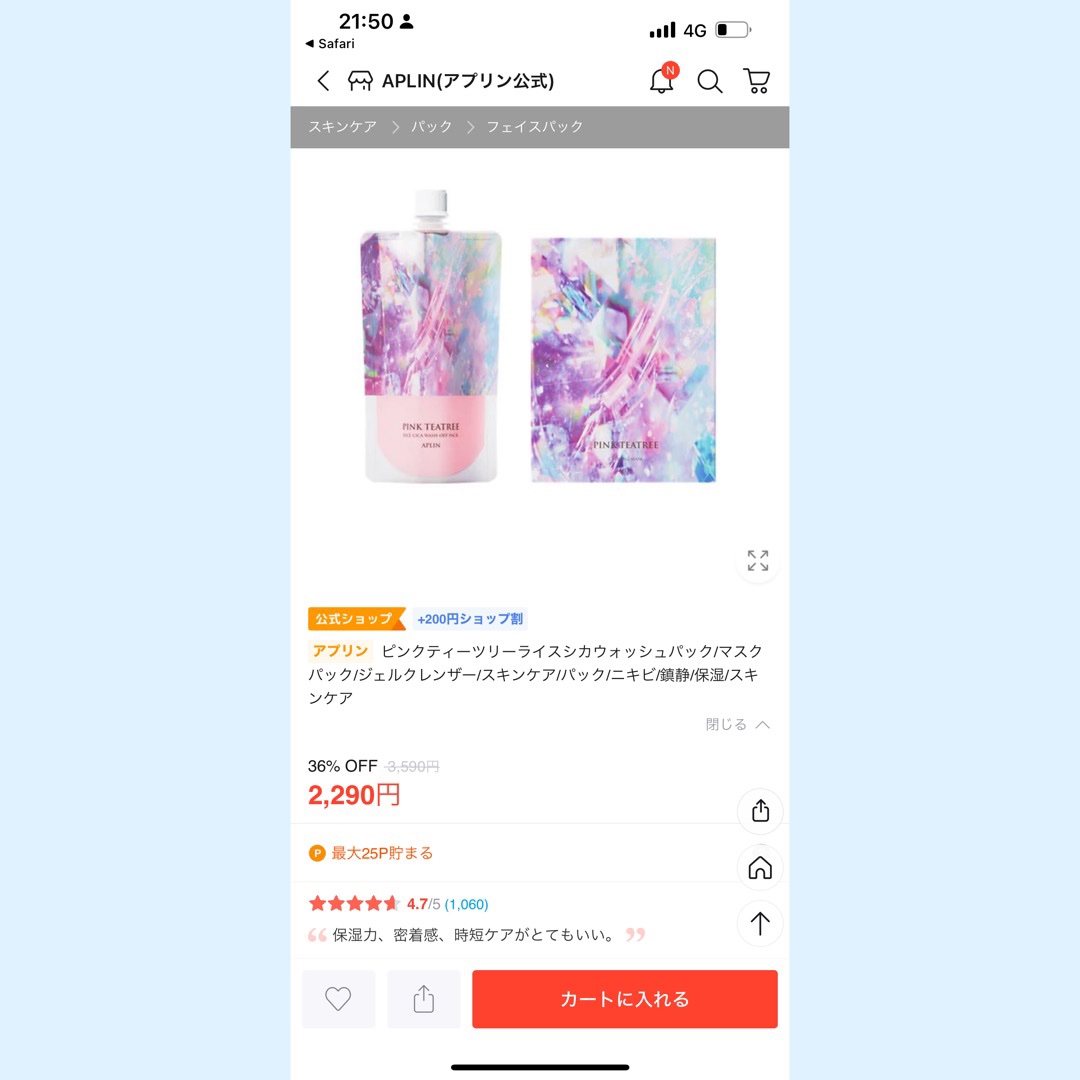
Task: Open the フェイスパック category breadcrumb
Action: click(x=535, y=127)
